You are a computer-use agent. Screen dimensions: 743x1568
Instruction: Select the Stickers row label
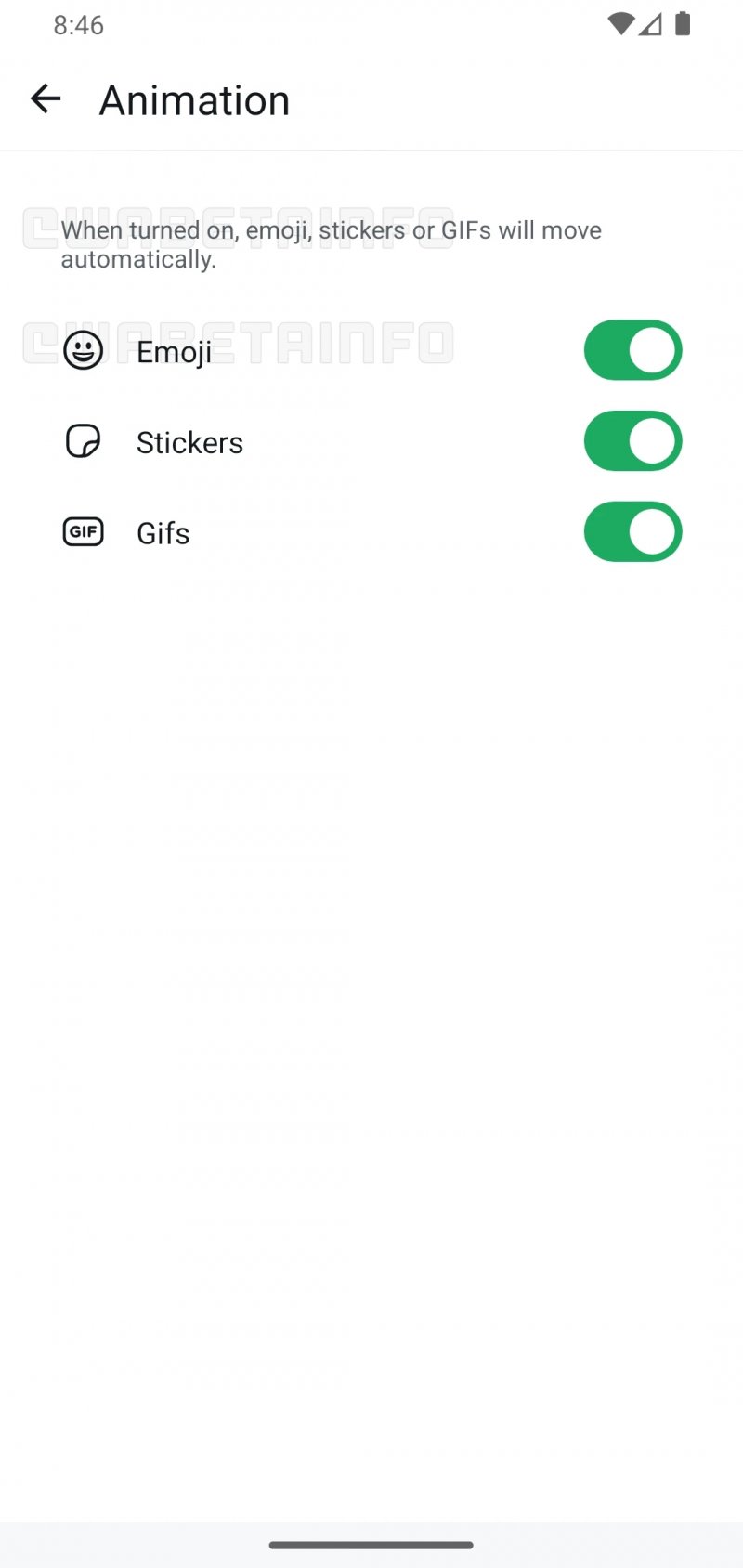pos(189,442)
